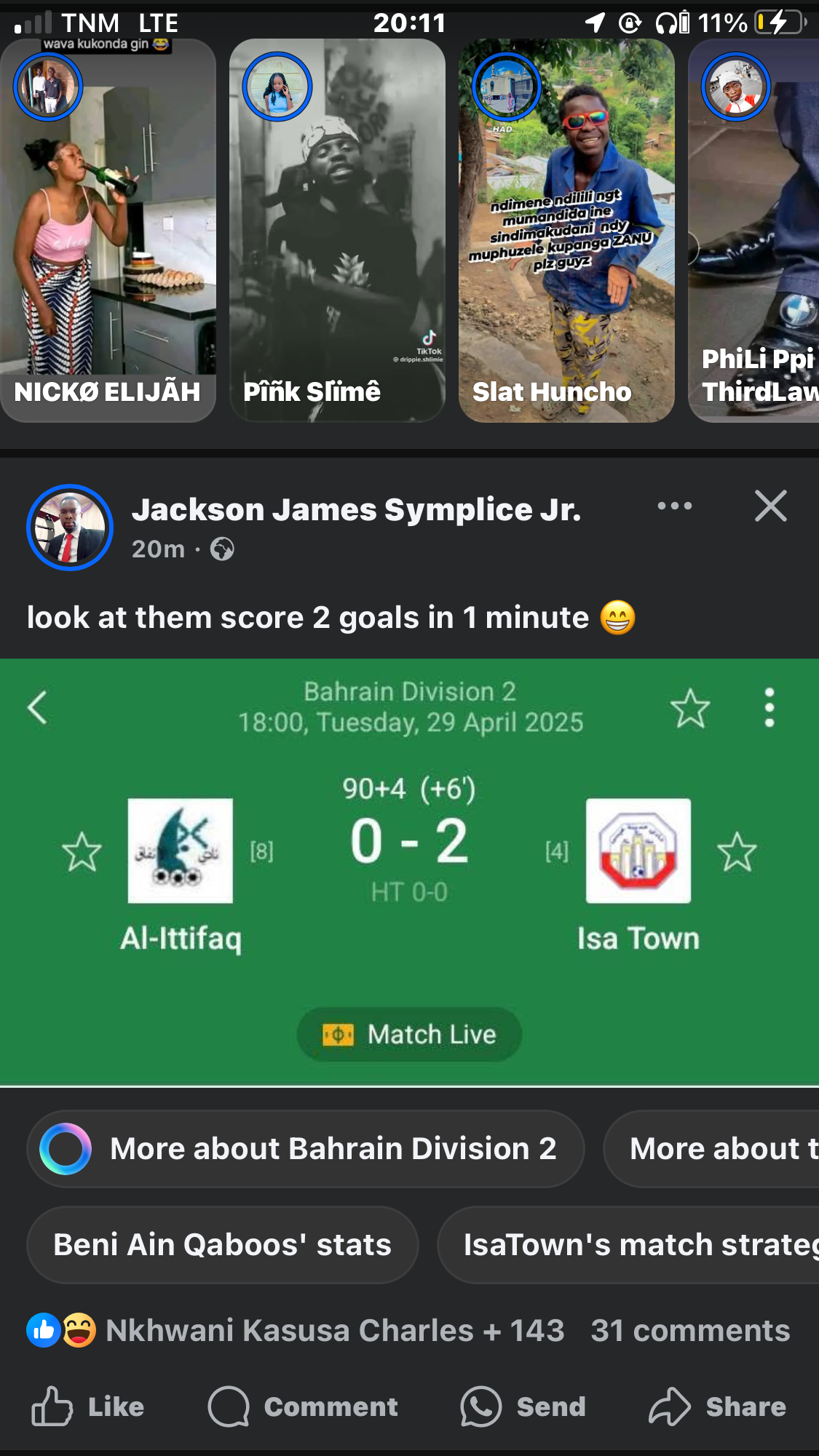The image size is (819, 1456).
Task: Open the Al-Ittifaq vs Isa Town screenshot
Action: (x=409, y=872)
